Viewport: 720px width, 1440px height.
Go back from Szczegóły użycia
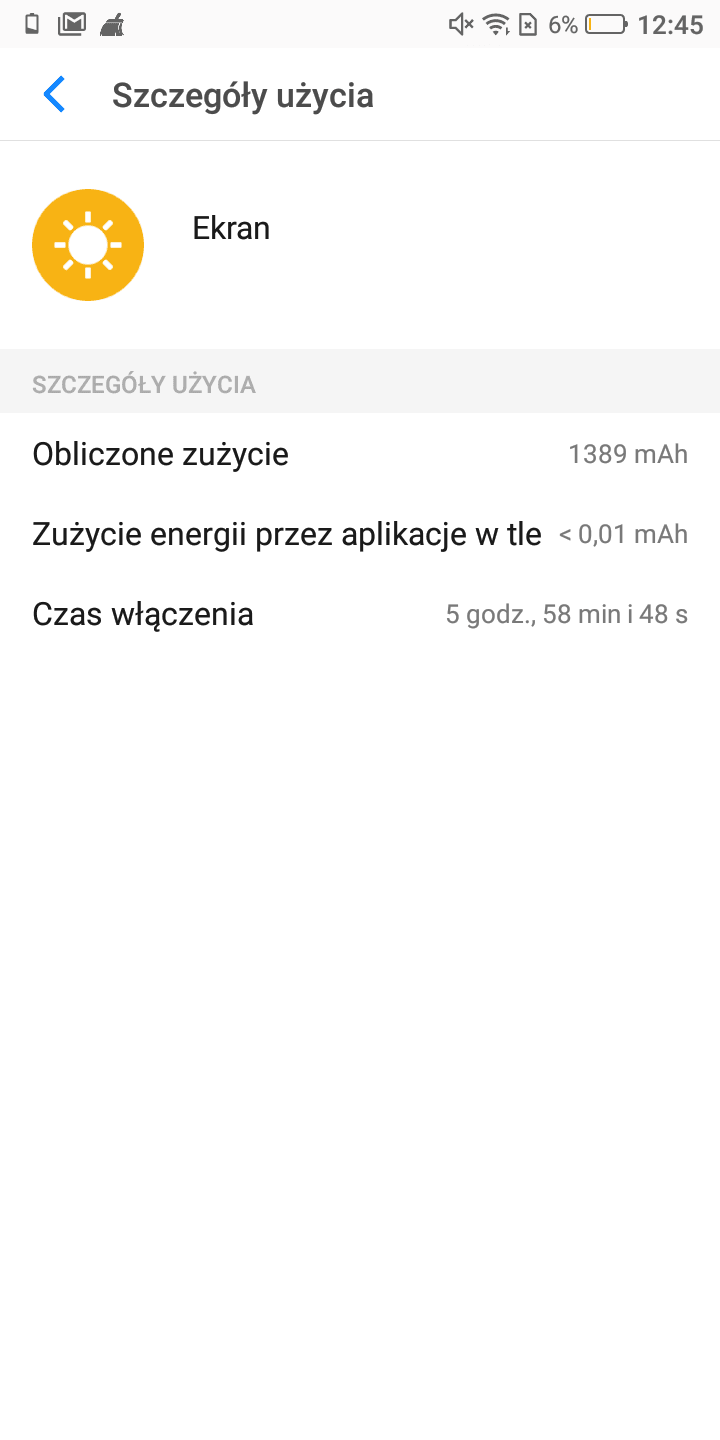click(x=54, y=95)
